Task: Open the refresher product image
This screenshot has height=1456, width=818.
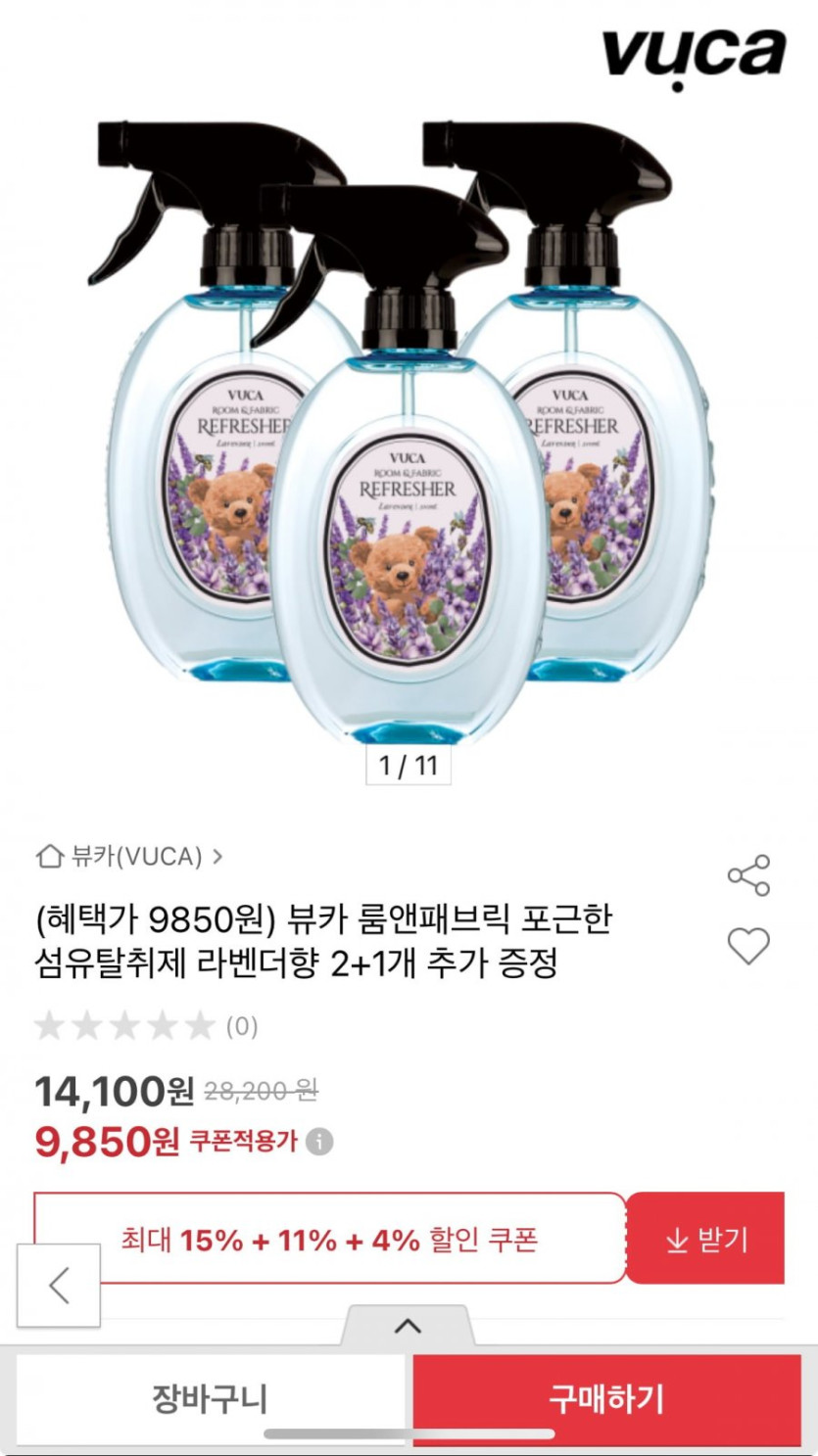Action: point(409,431)
